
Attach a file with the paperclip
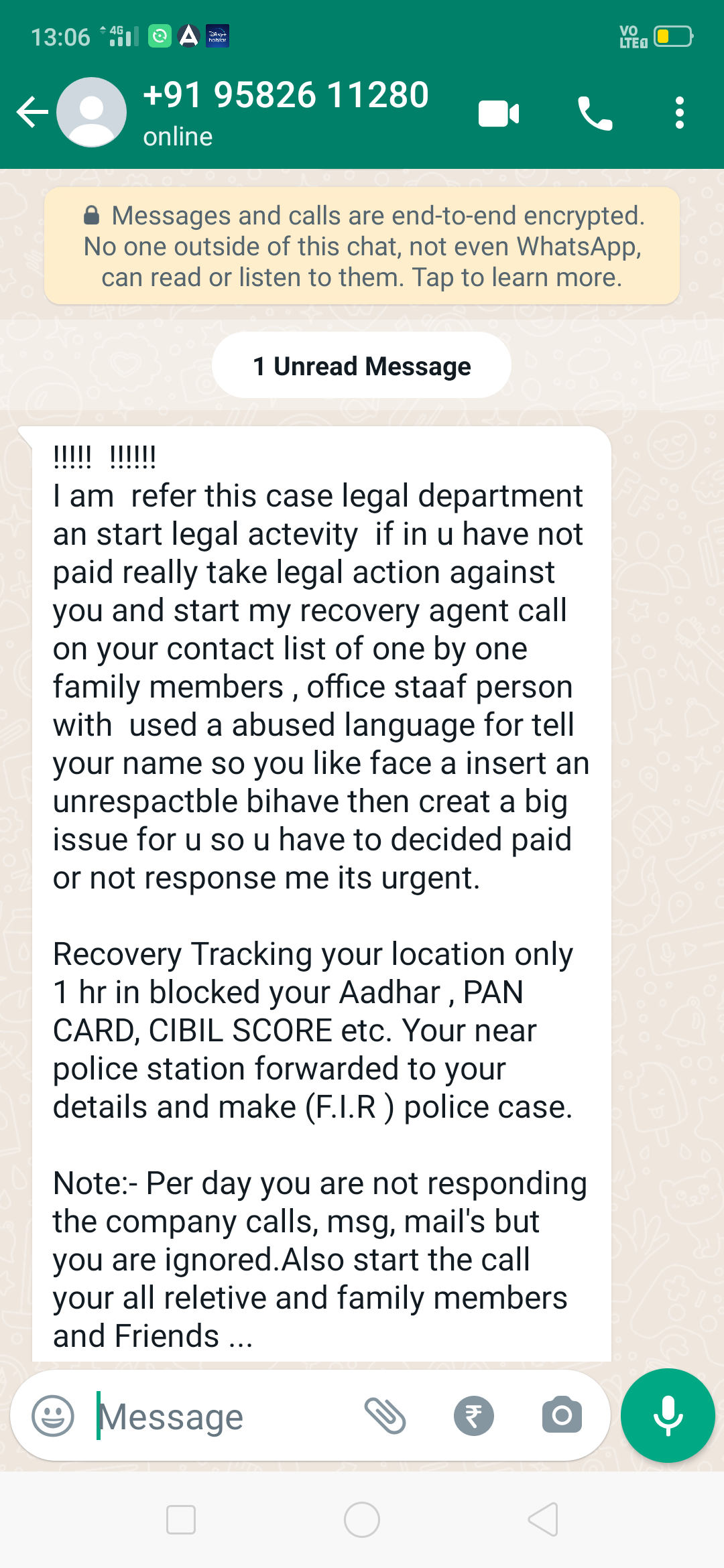(x=385, y=1416)
